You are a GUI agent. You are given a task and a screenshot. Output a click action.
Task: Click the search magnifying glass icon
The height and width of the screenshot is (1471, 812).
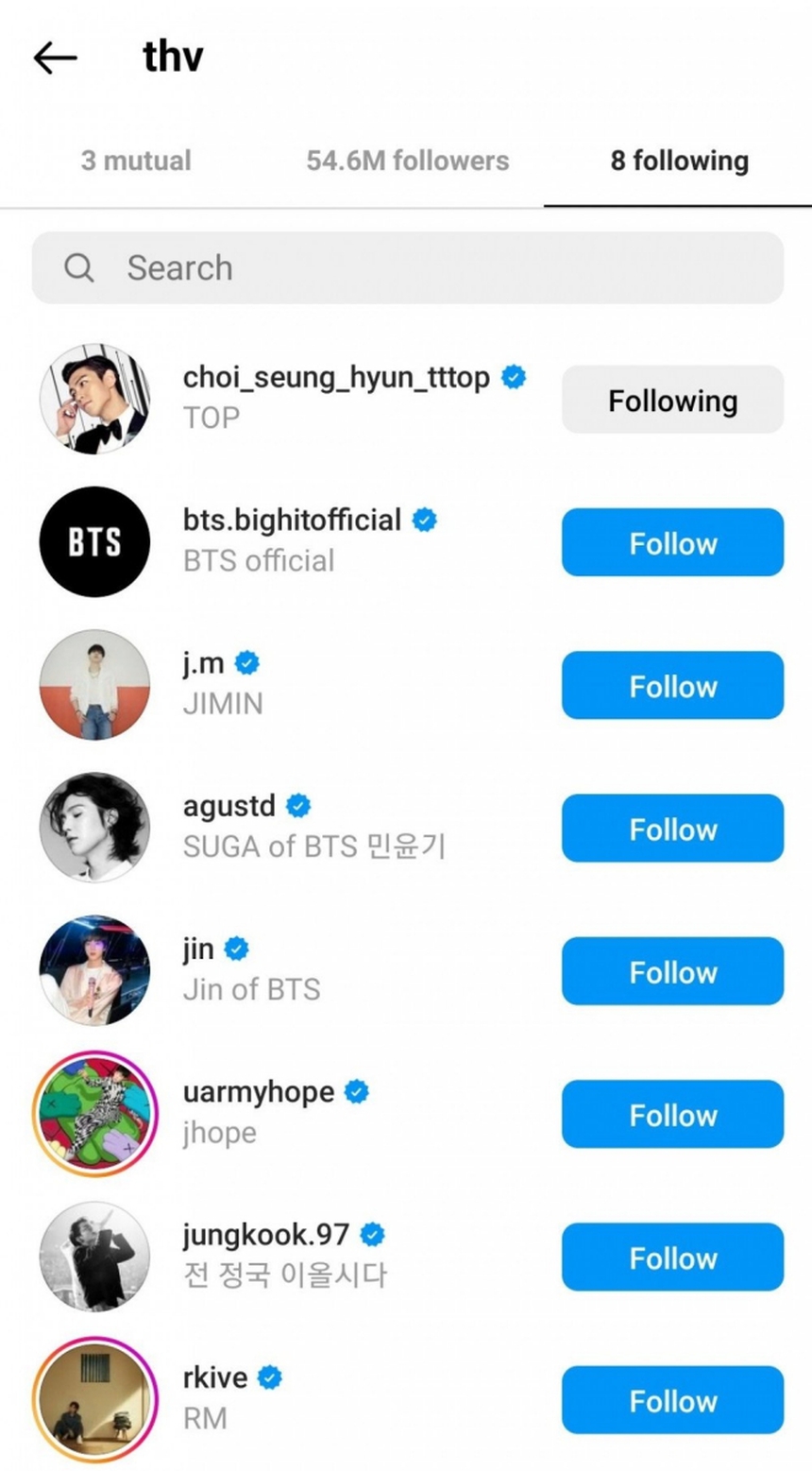[79, 268]
